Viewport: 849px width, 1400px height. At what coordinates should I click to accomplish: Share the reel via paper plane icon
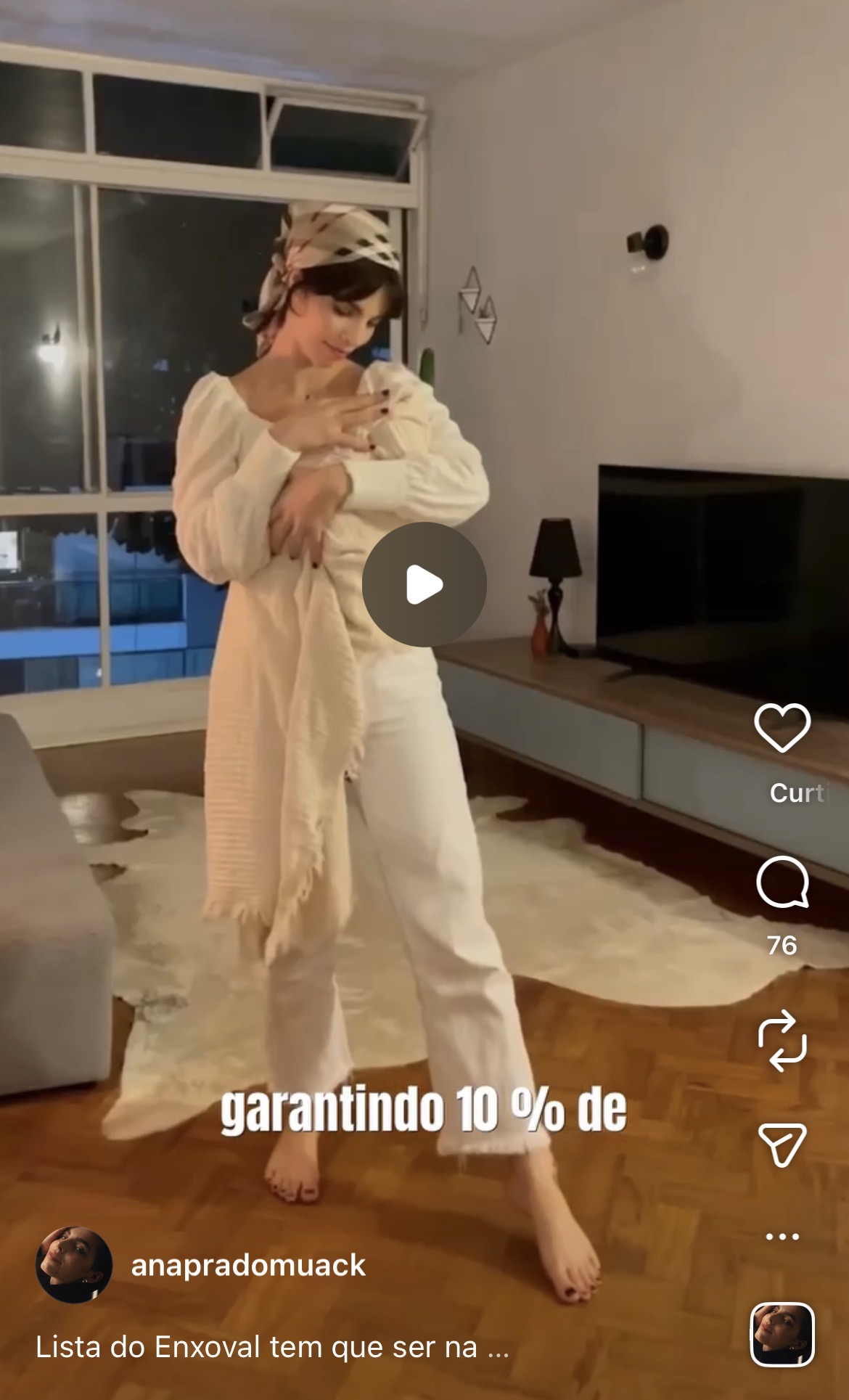[782, 1145]
